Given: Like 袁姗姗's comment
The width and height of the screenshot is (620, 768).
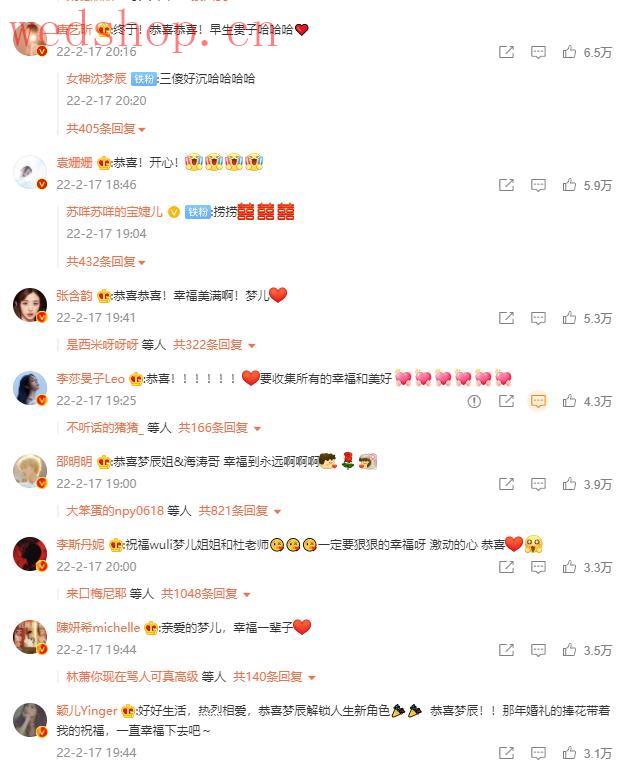Looking at the screenshot, I should point(570,185).
